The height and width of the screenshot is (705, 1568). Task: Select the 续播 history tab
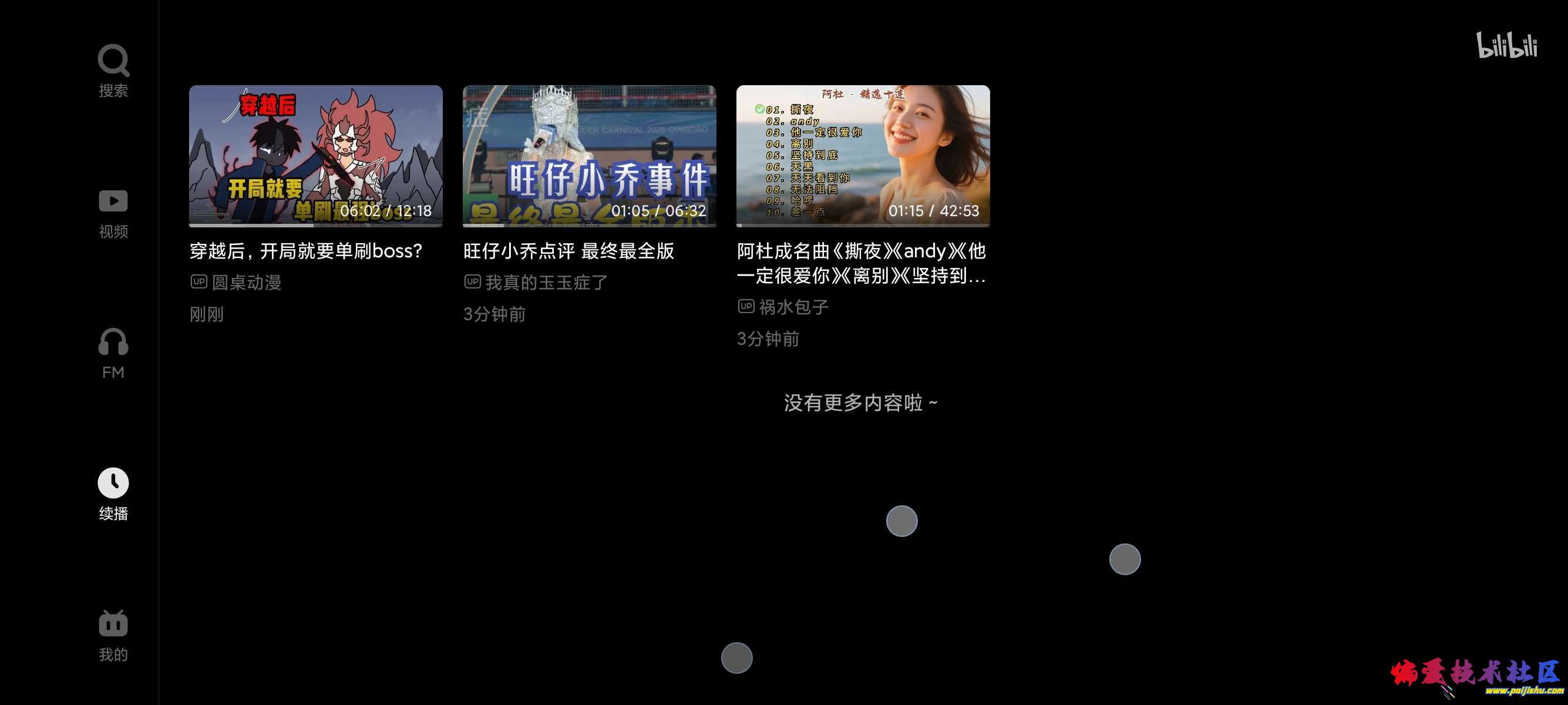(113, 494)
